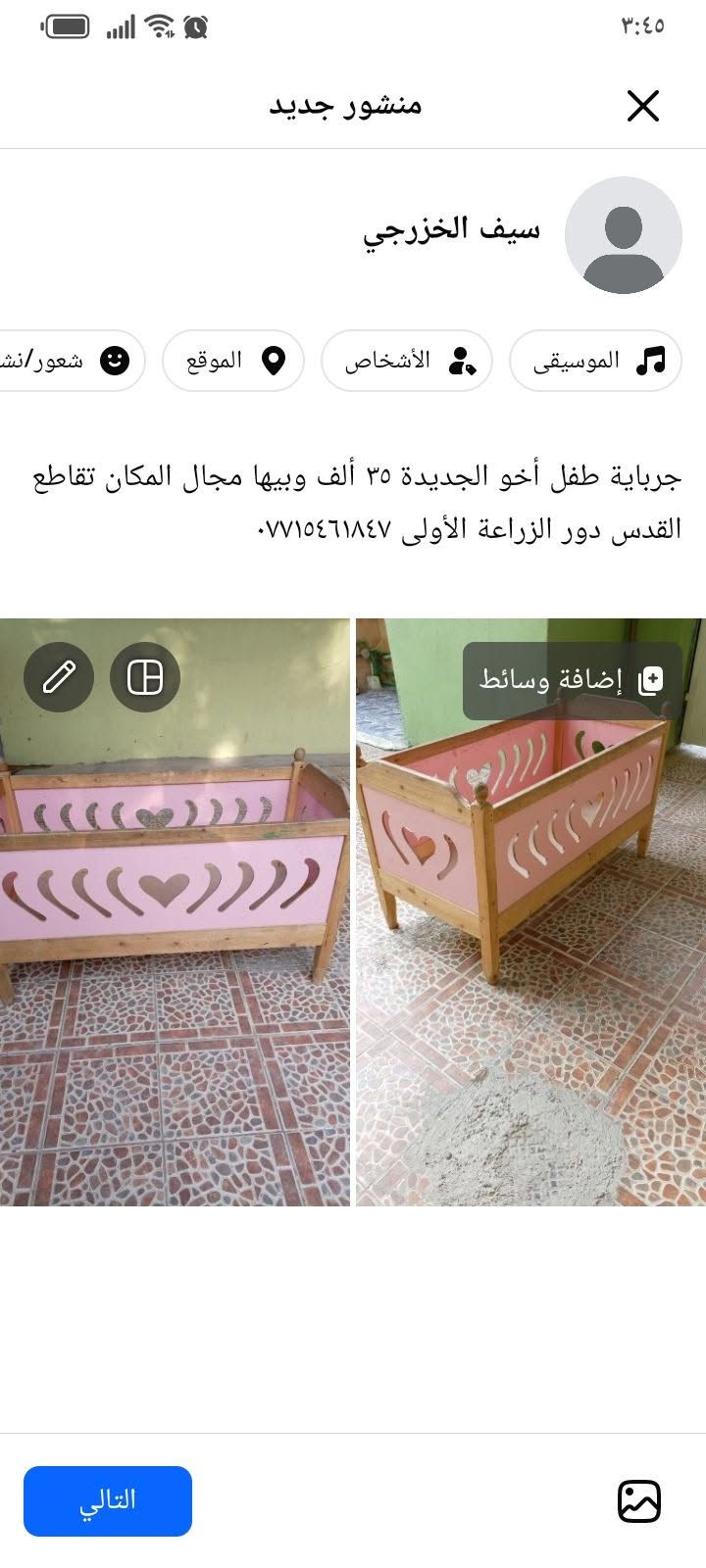
Task: Tap إضافة وسائط to add more media
Action: [x=573, y=680]
